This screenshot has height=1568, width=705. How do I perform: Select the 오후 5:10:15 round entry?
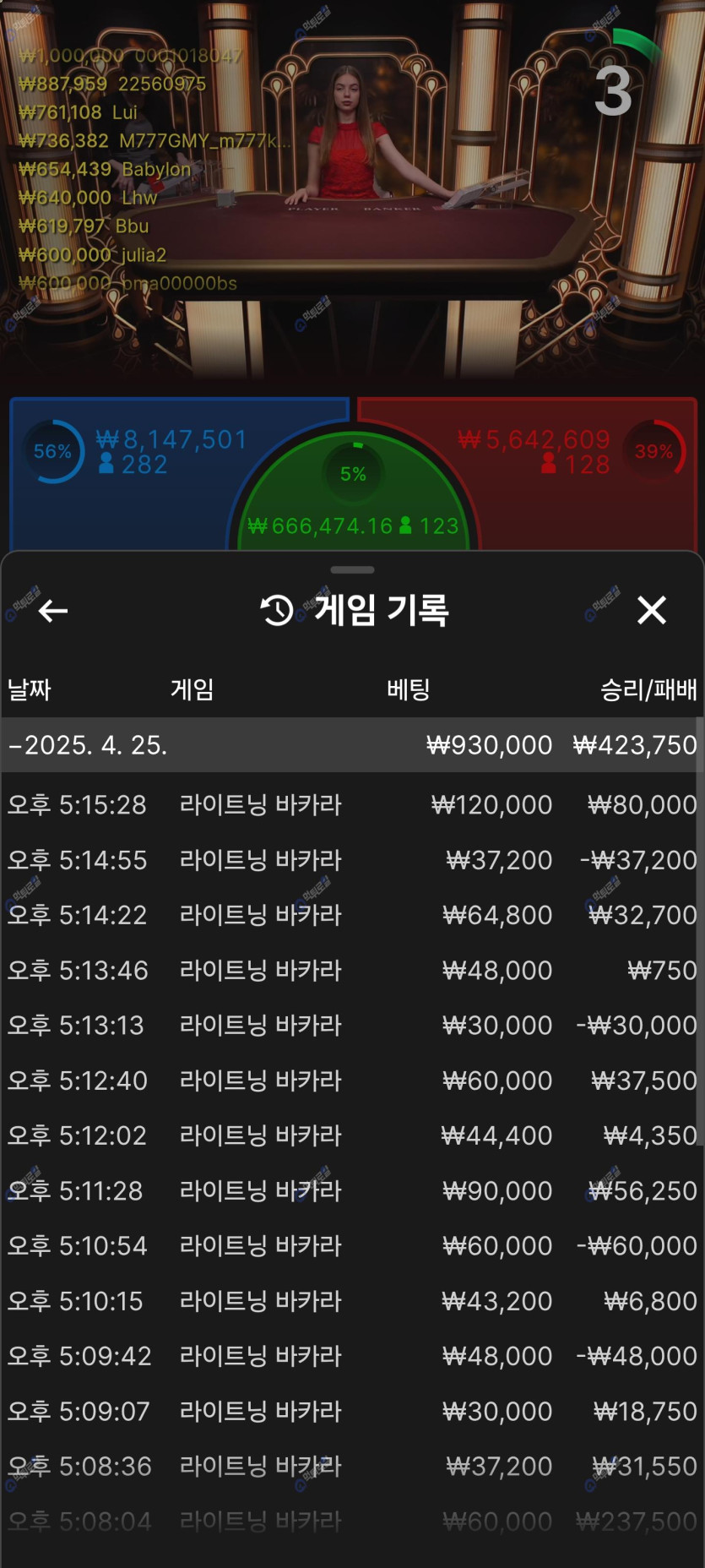(352, 1301)
